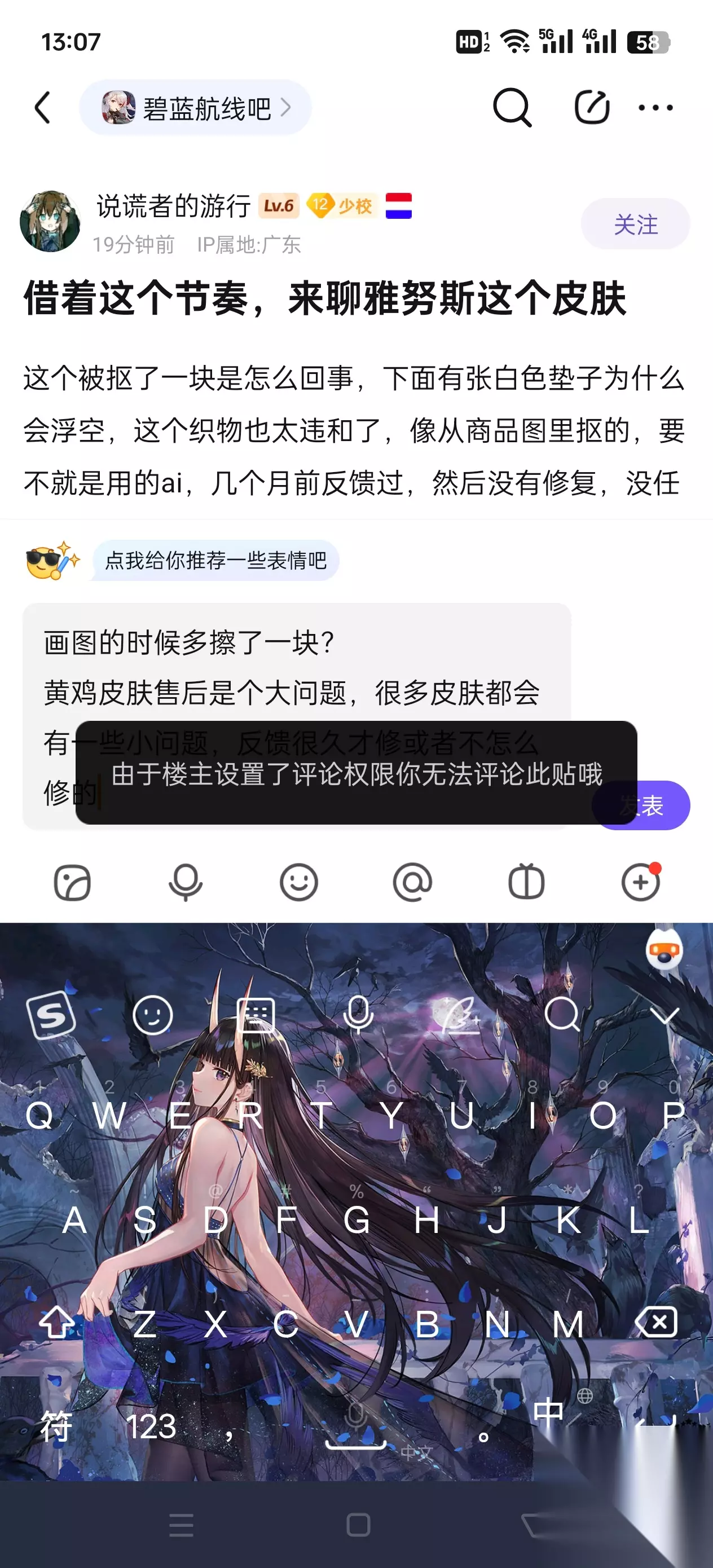Tap the keyboard backspace key
Screen dimensions: 713x1568
(656, 1322)
